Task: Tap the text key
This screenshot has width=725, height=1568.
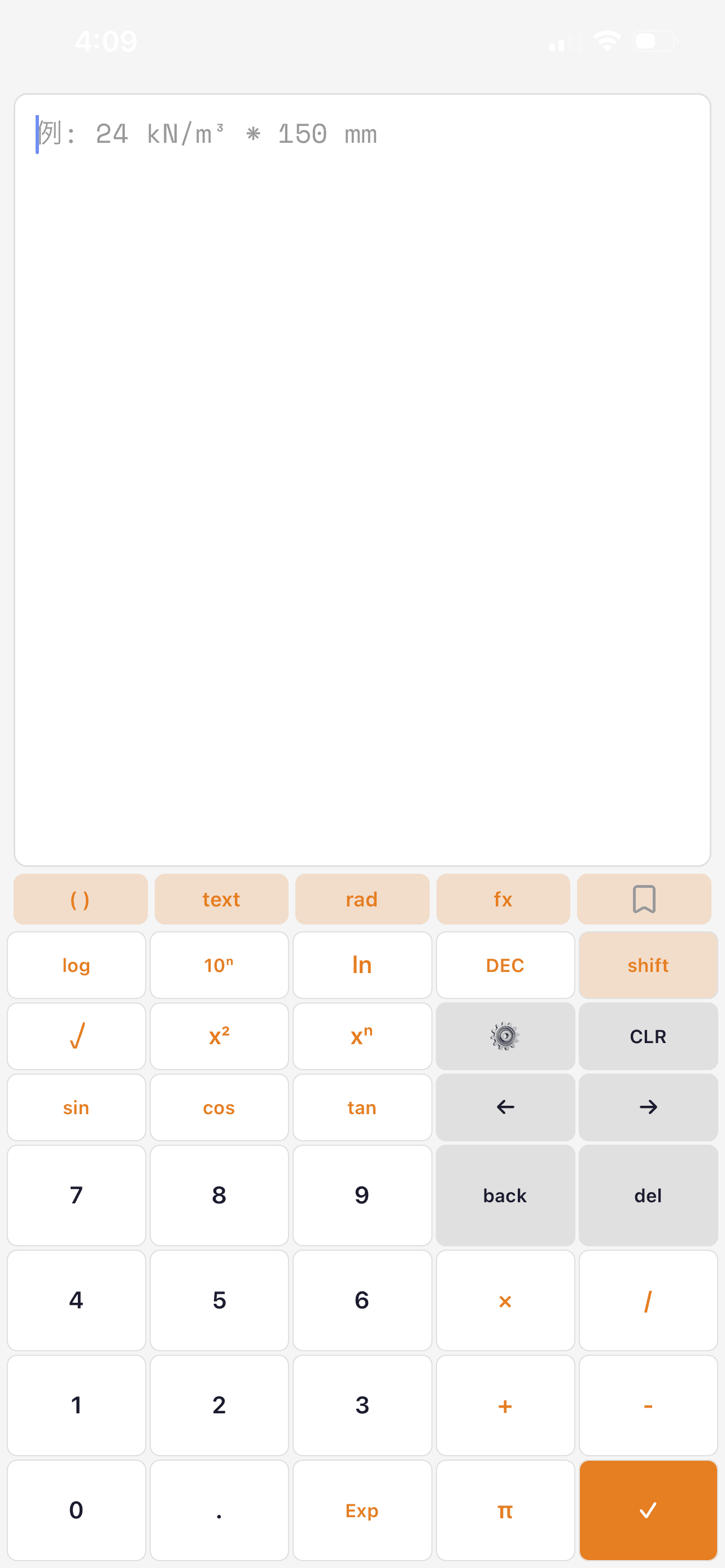Action: coord(221,899)
